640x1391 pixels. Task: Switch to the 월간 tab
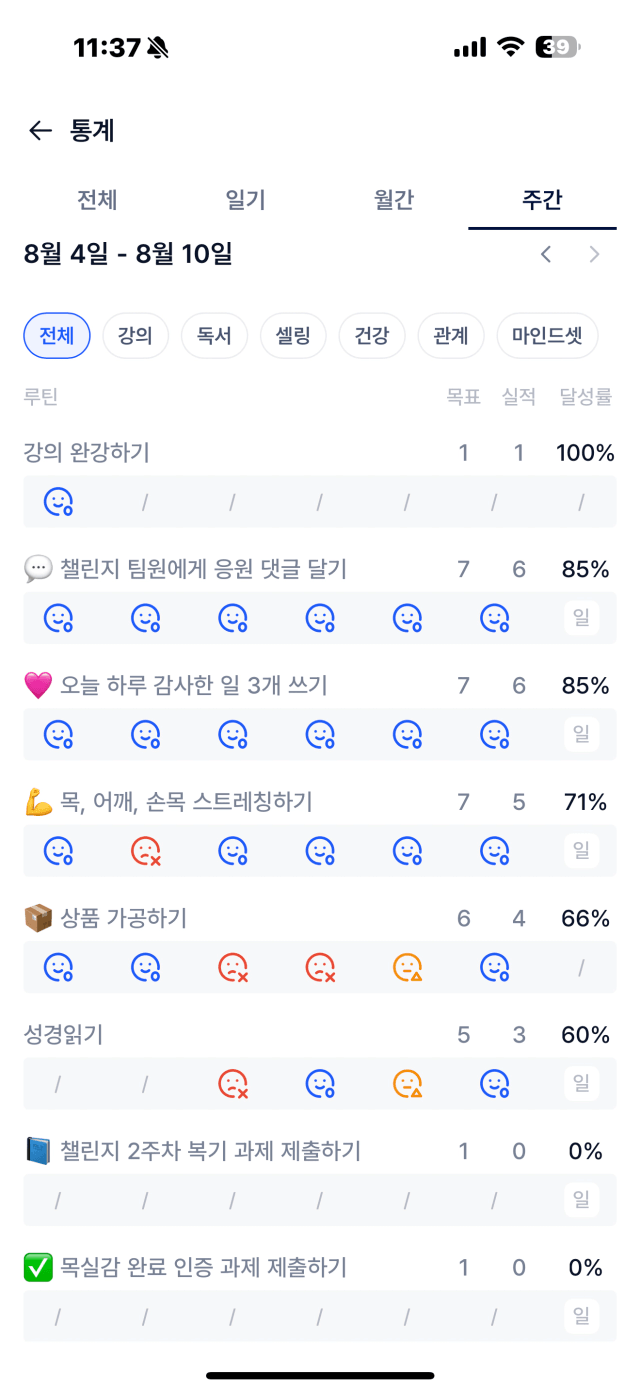pos(394,200)
